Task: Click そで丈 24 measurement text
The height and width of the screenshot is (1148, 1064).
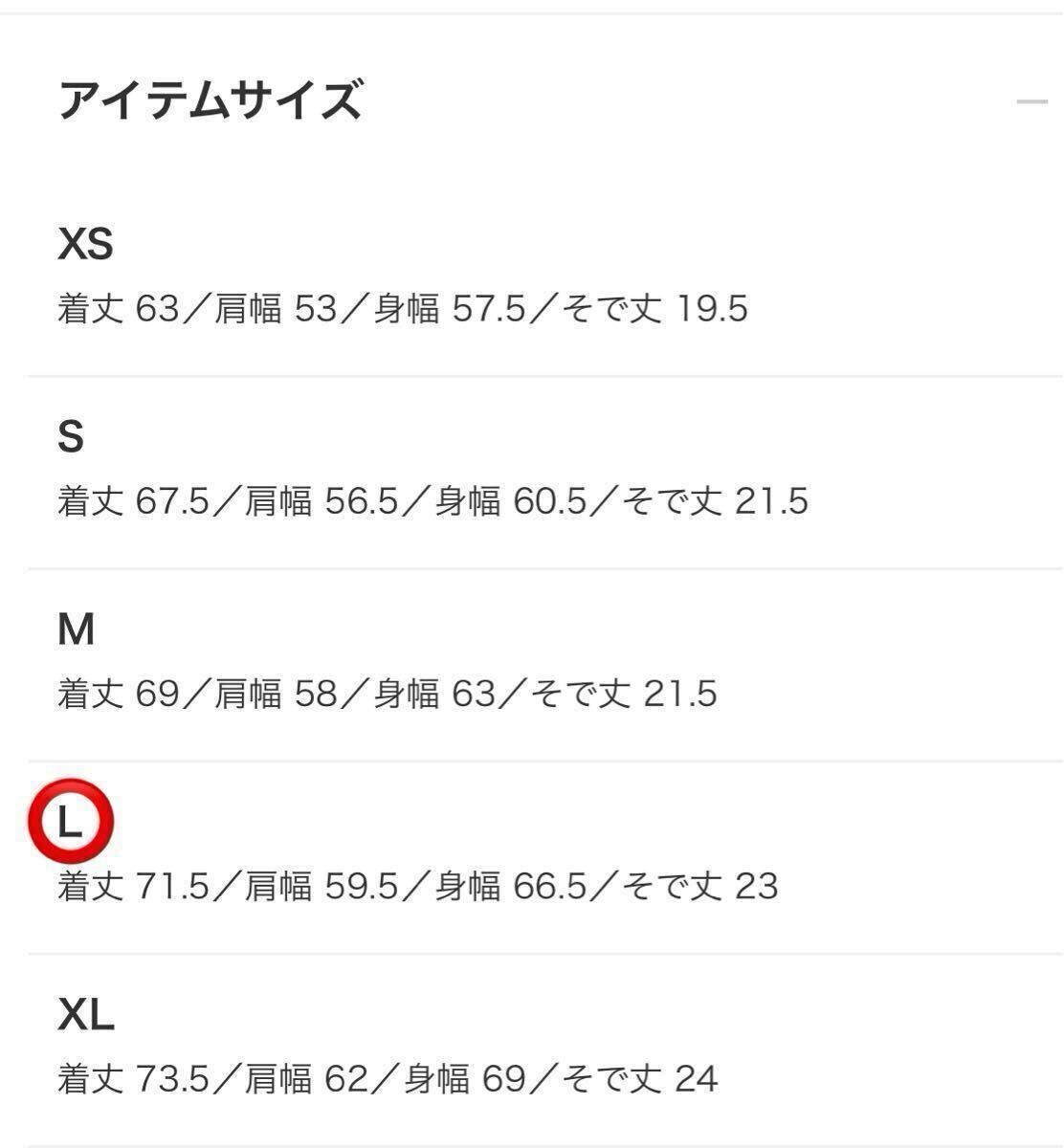Action: pos(641,1079)
